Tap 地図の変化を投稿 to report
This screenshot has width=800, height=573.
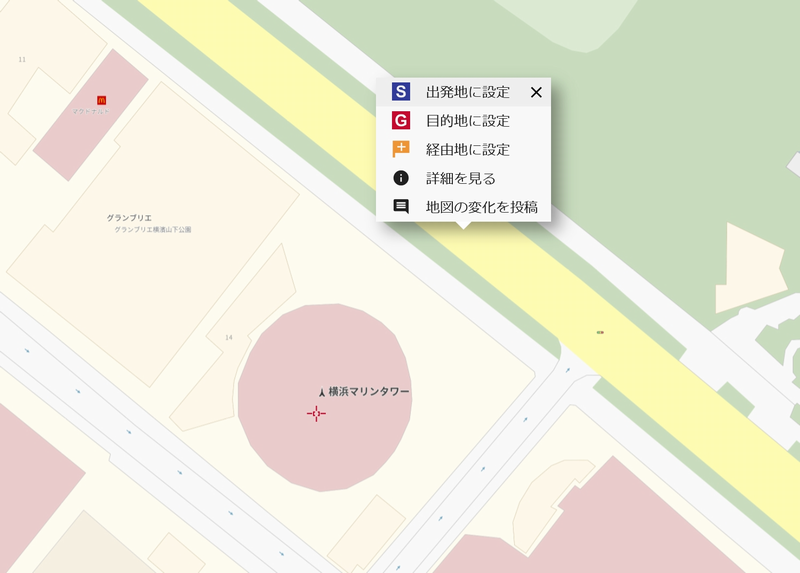point(481,207)
